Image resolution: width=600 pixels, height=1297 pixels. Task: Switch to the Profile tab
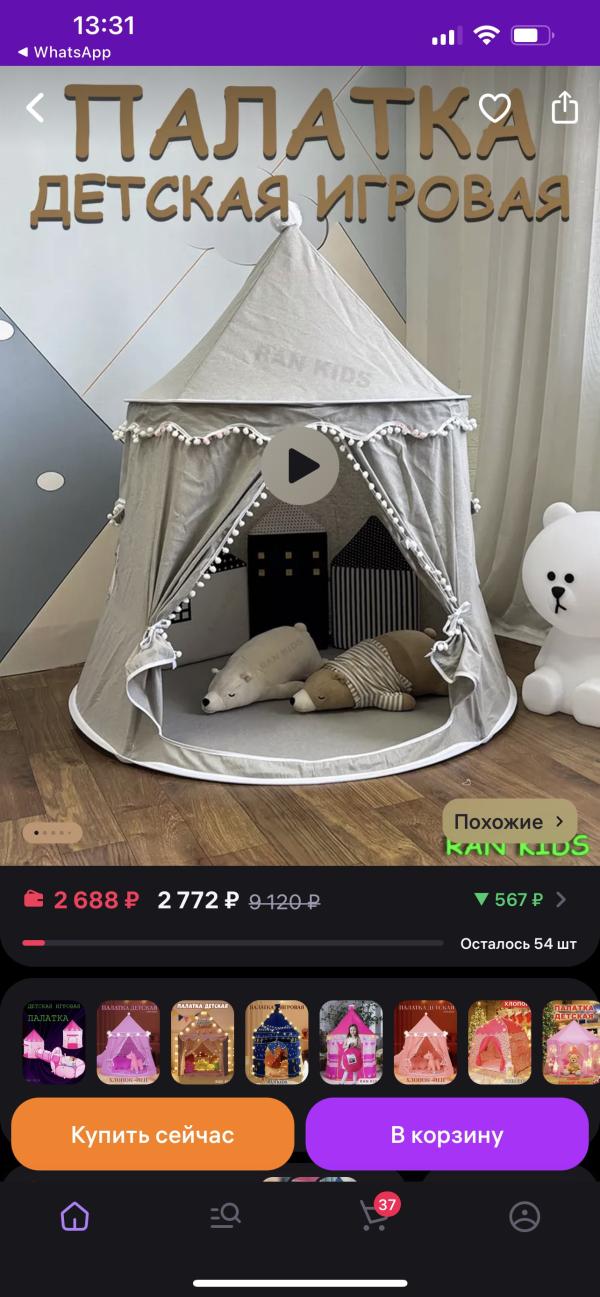tap(524, 1216)
